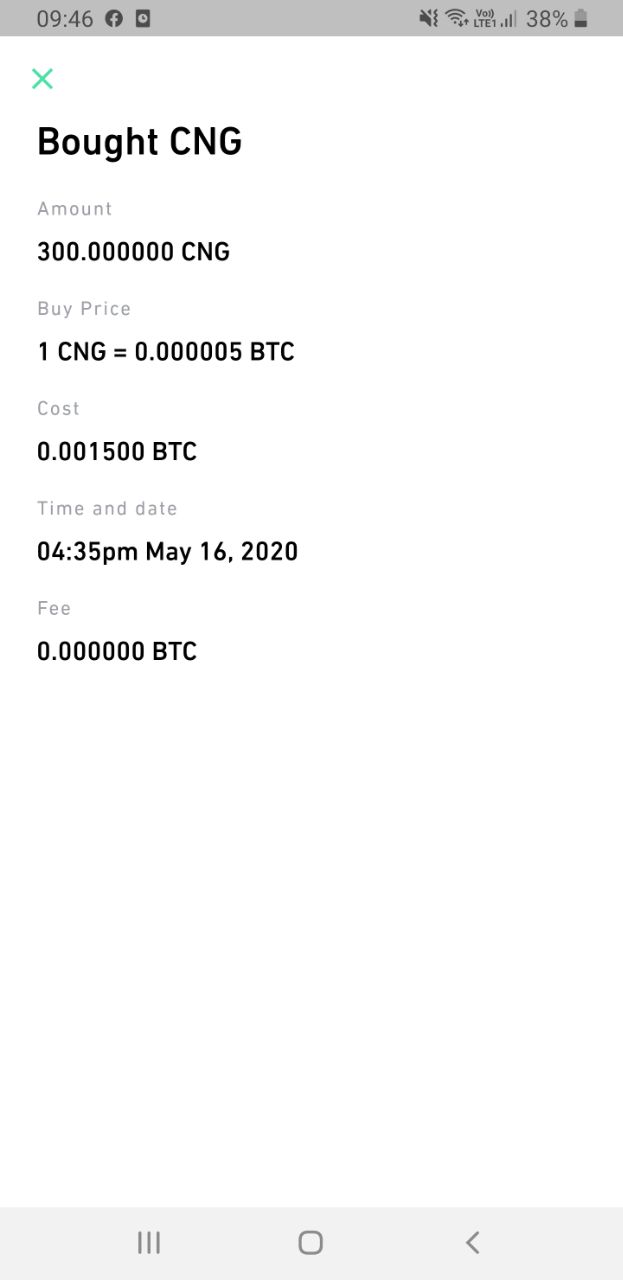
Task: Go to the home screen
Action: pos(311,1242)
